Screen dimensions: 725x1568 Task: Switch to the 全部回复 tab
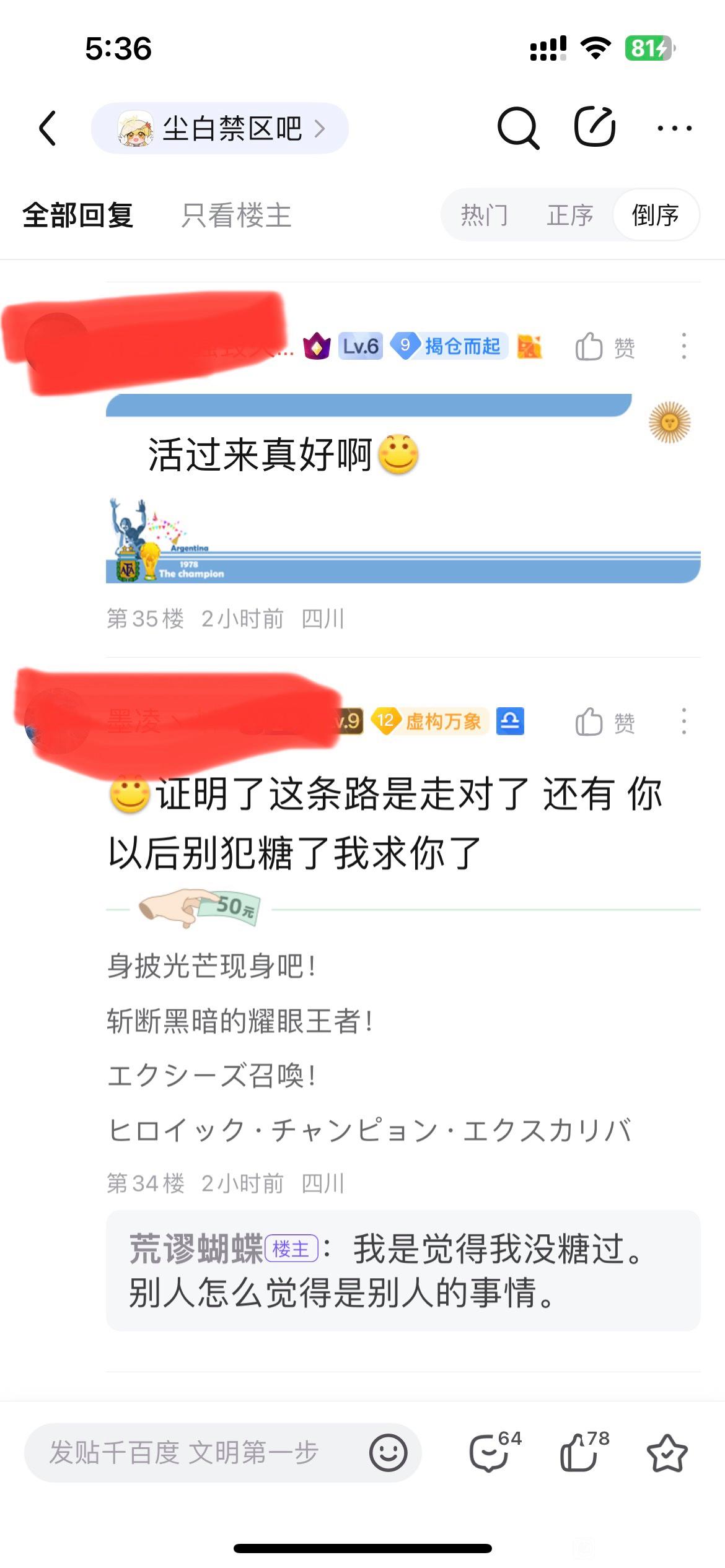point(78,216)
